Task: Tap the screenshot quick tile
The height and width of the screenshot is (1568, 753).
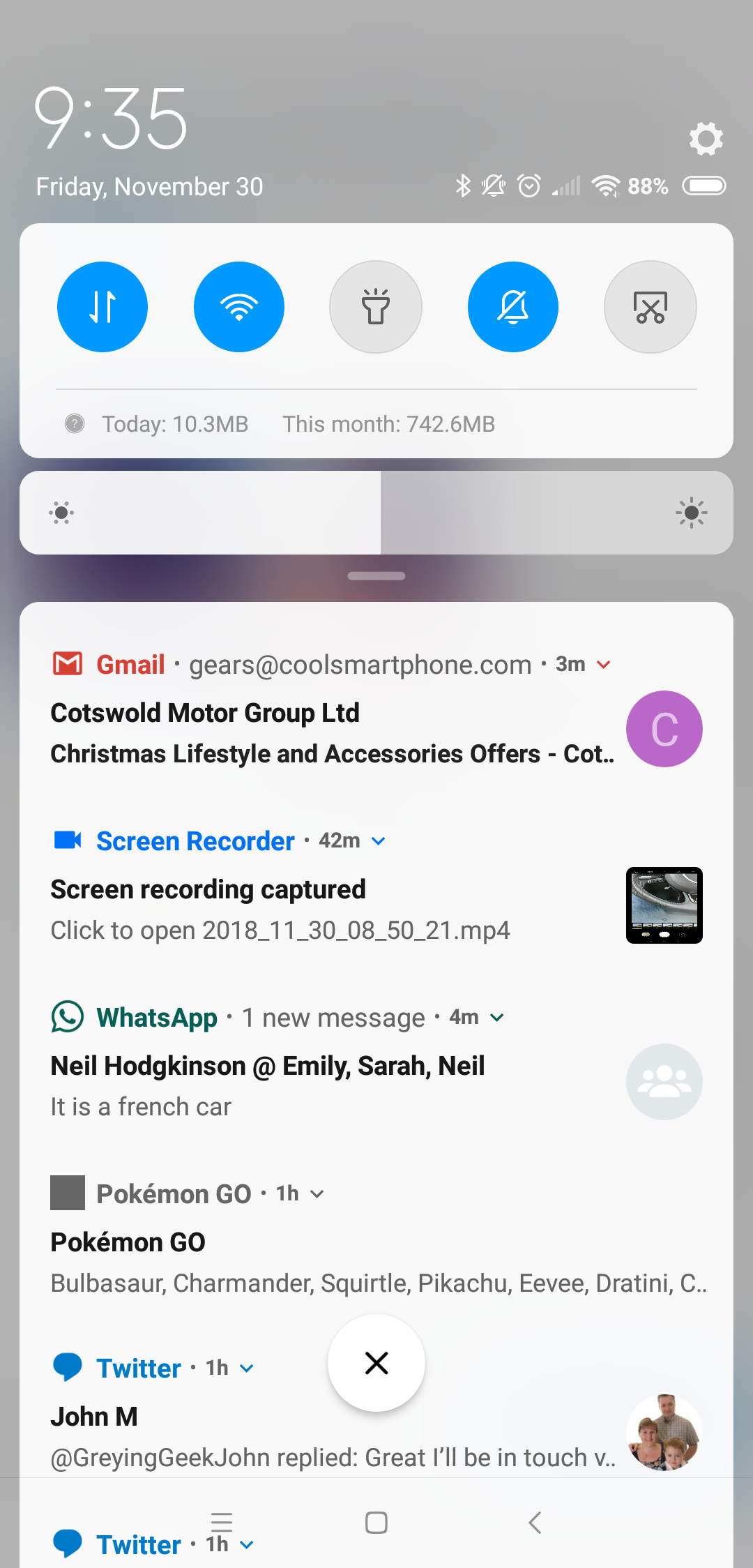Action: [651, 307]
